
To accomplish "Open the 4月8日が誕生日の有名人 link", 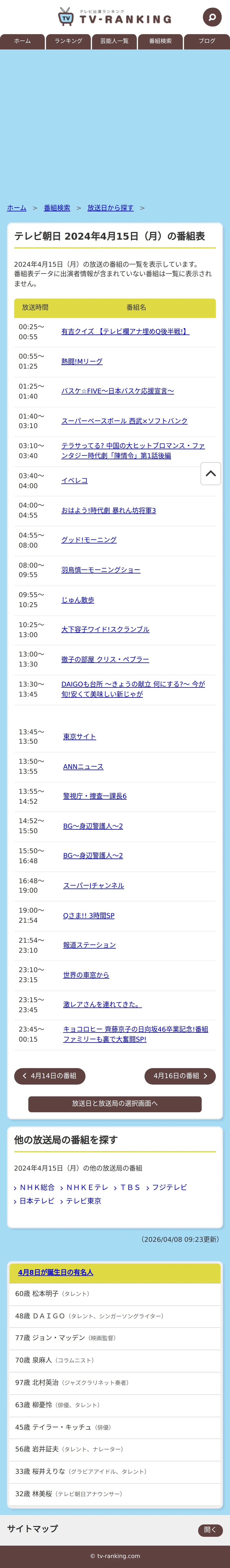I will [55, 1272].
